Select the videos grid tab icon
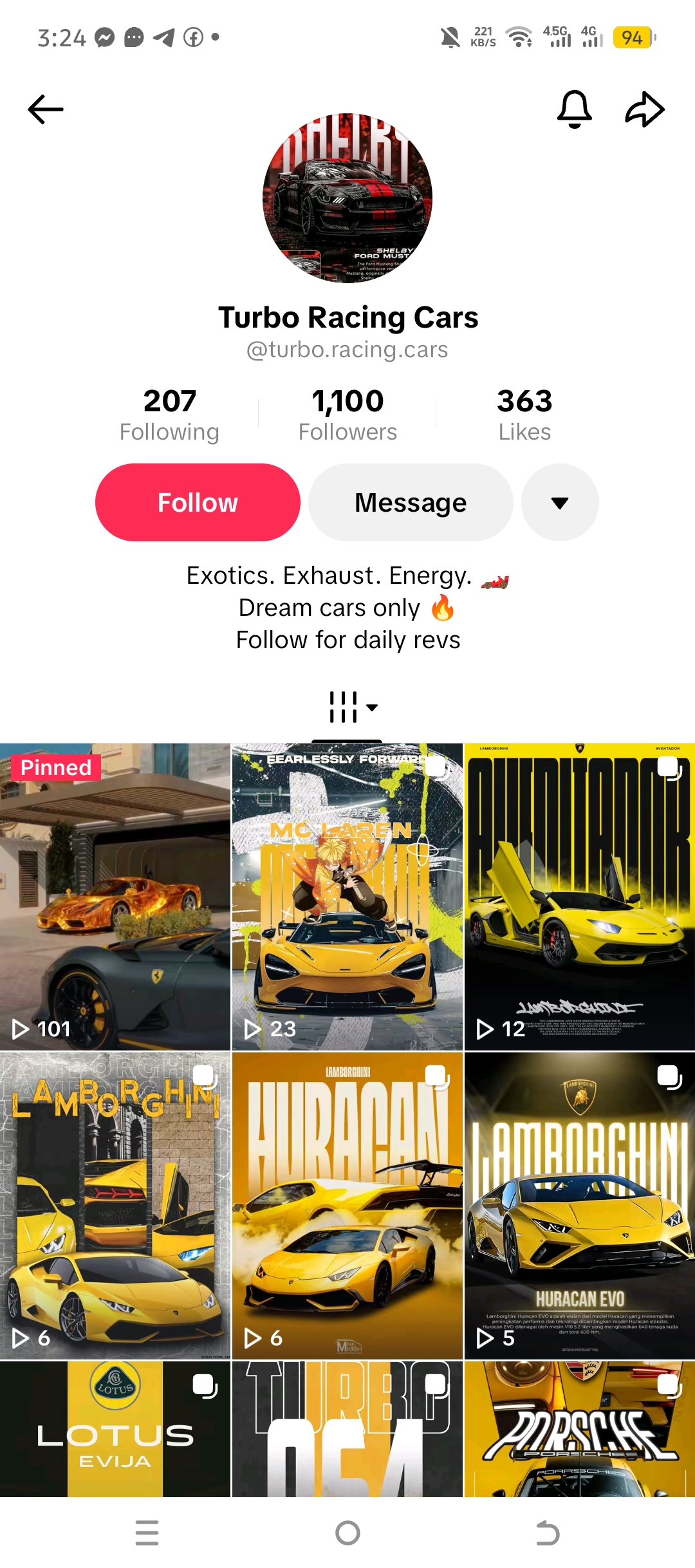Viewport: 695px width, 1568px height. pyautogui.click(x=342, y=706)
